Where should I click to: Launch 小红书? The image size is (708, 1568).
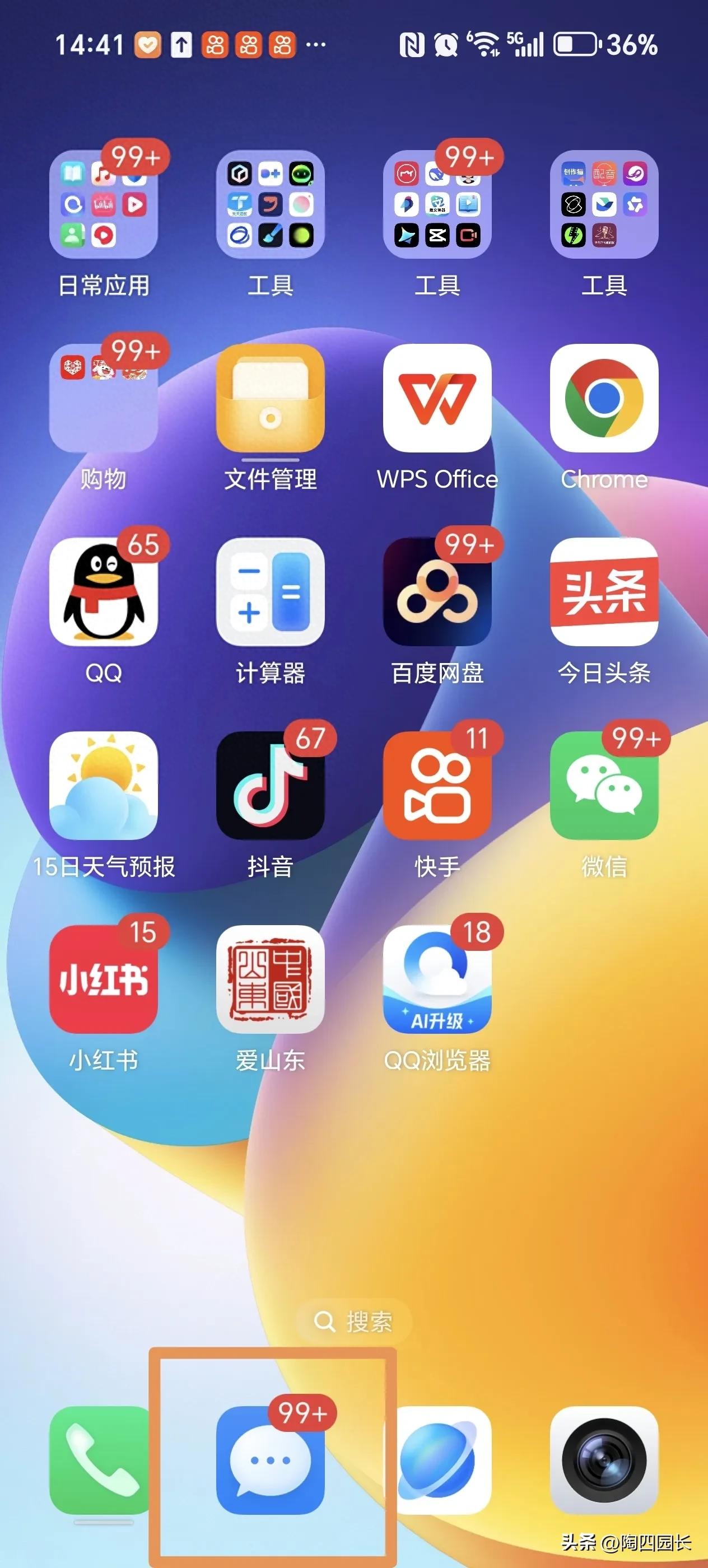click(x=104, y=979)
